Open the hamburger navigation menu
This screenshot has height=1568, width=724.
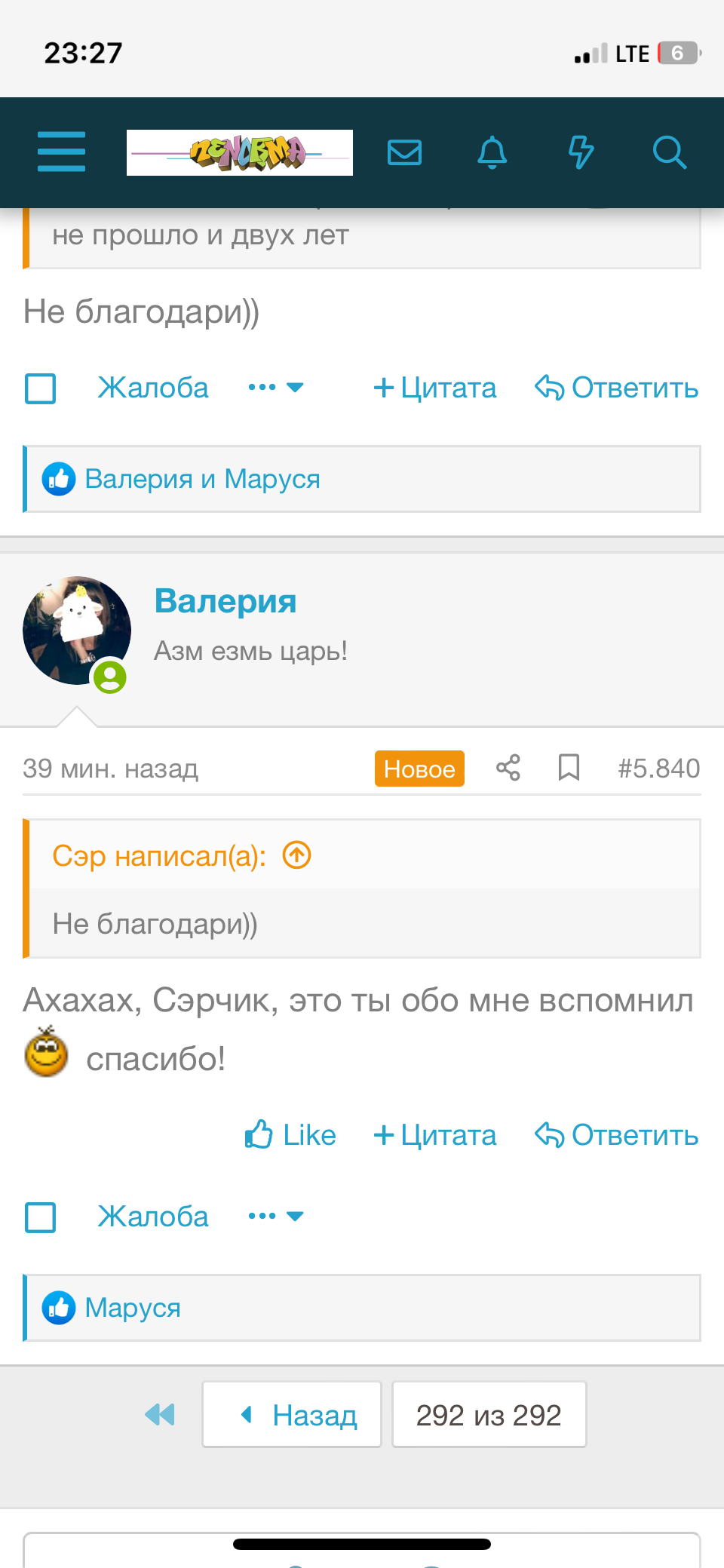pos(61,152)
